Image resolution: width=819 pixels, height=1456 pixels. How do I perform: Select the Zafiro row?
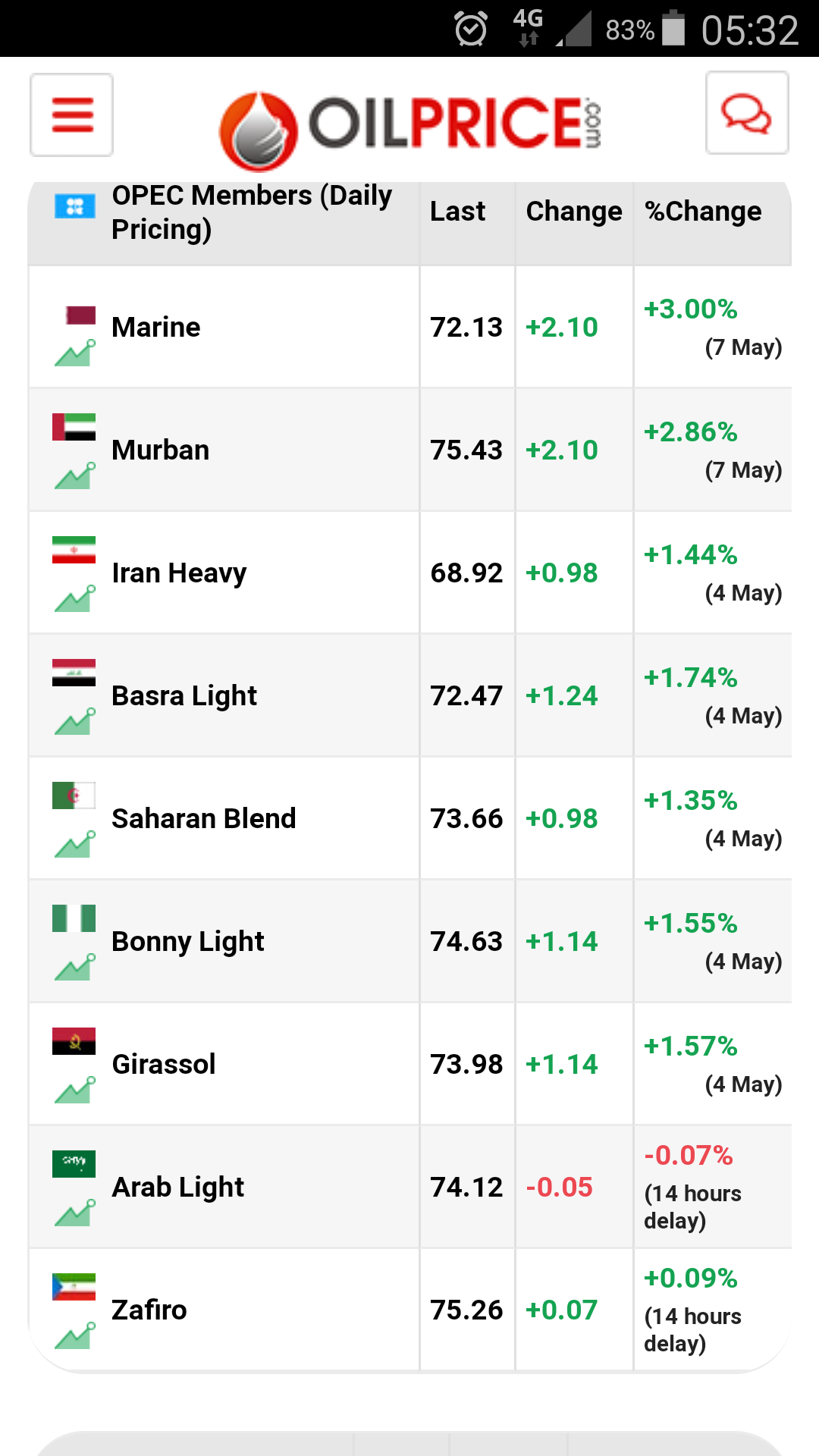click(x=409, y=1310)
